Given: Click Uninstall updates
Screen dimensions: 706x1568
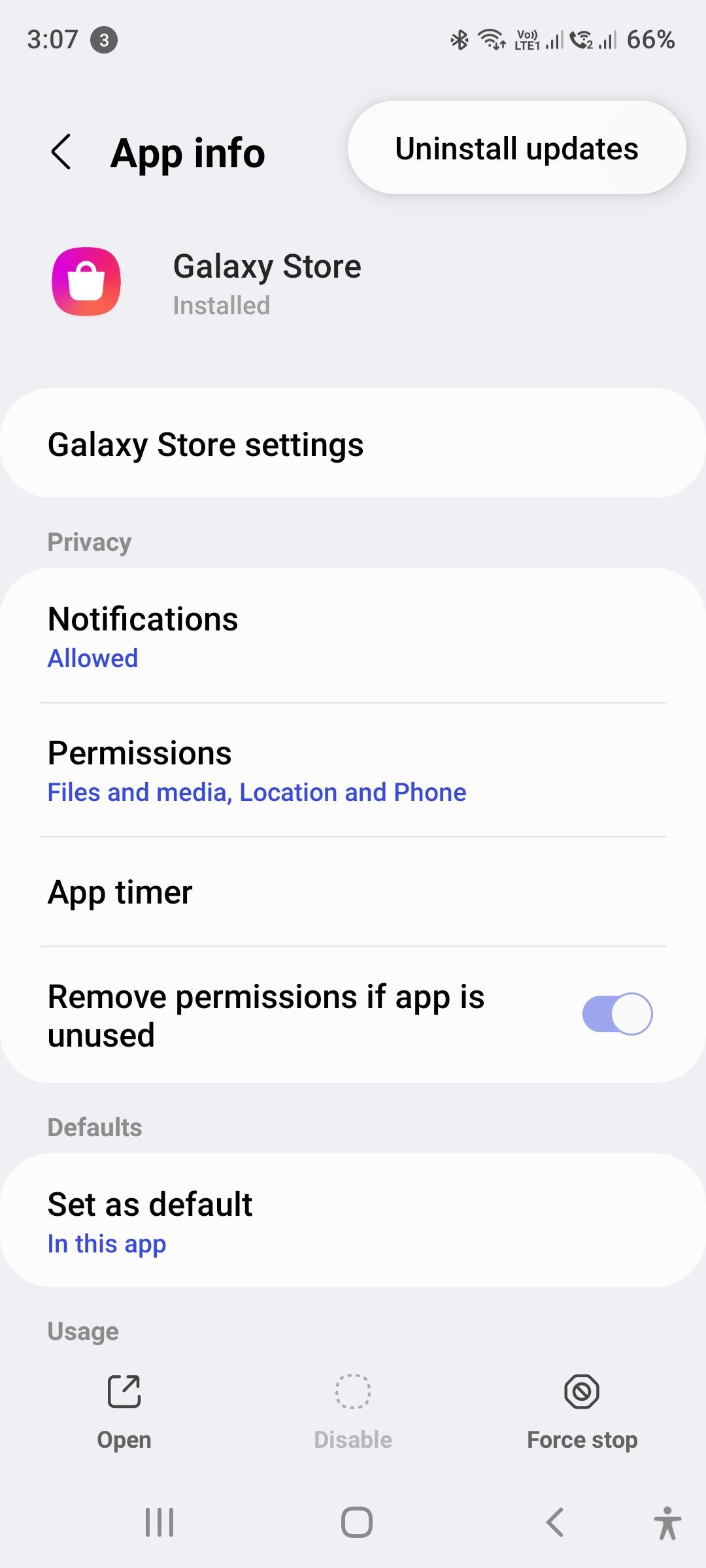Looking at the screenshot, I should coord(516,148).
